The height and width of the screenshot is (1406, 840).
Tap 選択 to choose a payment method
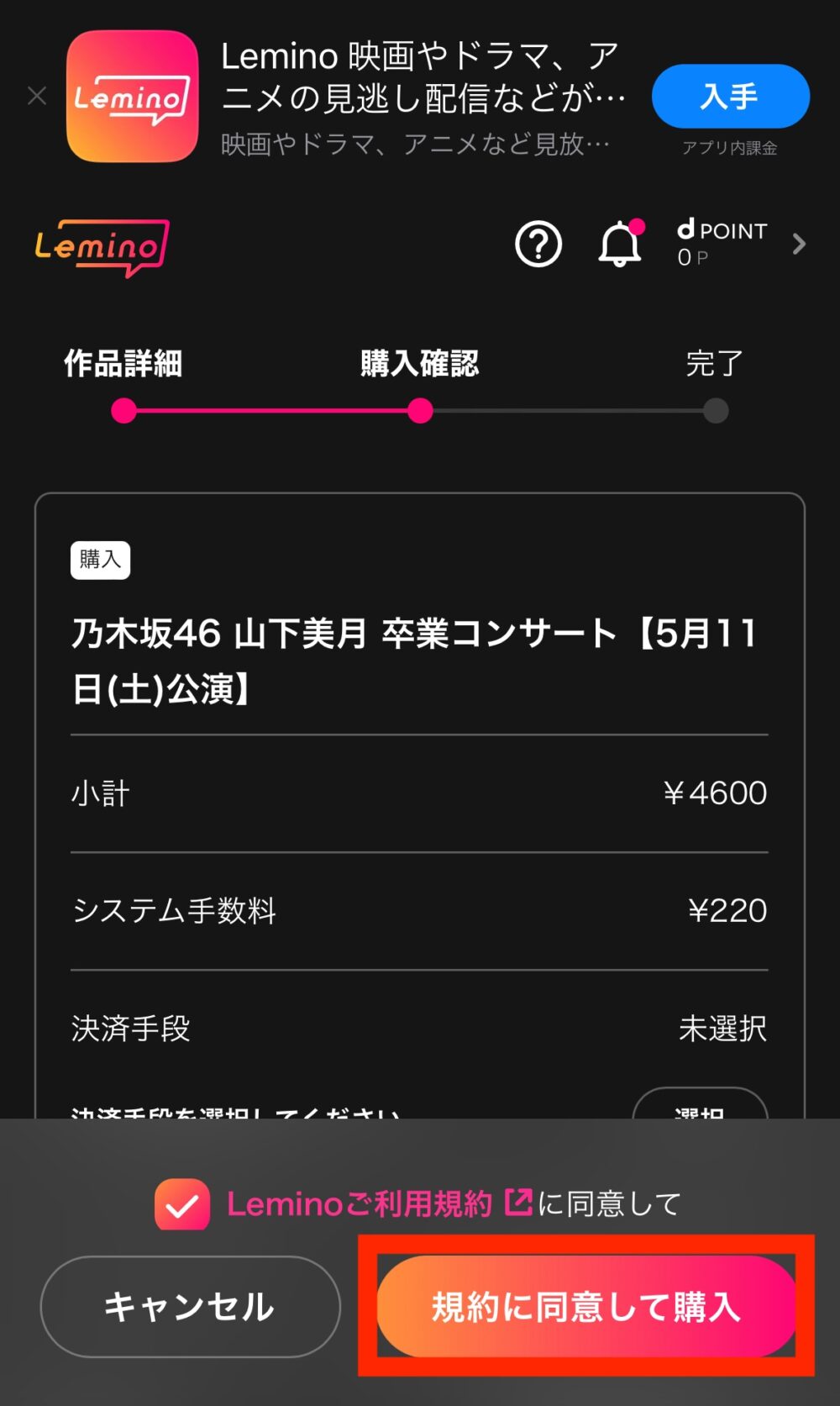coord(700,1105)
